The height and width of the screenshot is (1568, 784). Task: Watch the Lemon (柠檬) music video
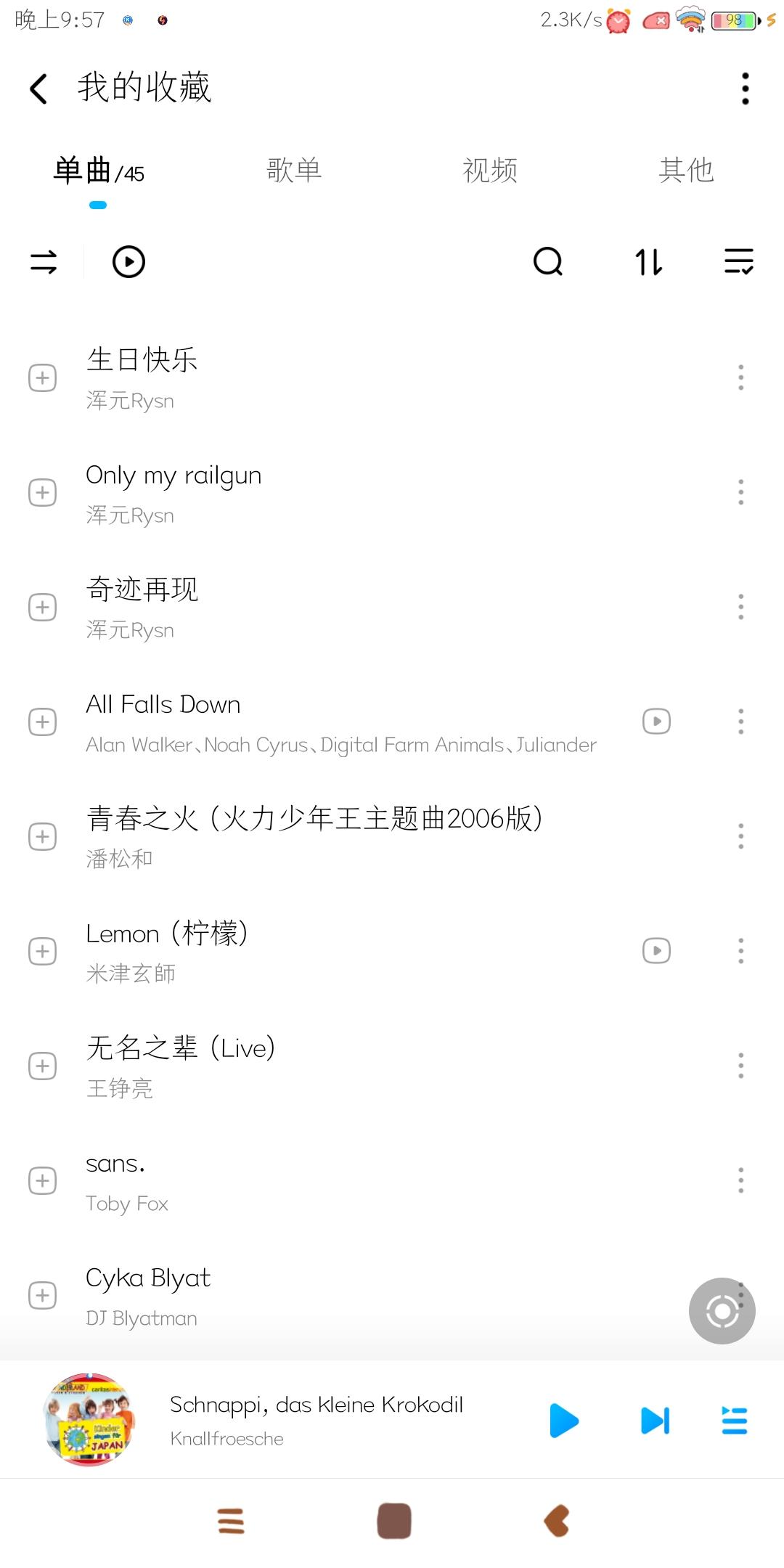[656, 951]
